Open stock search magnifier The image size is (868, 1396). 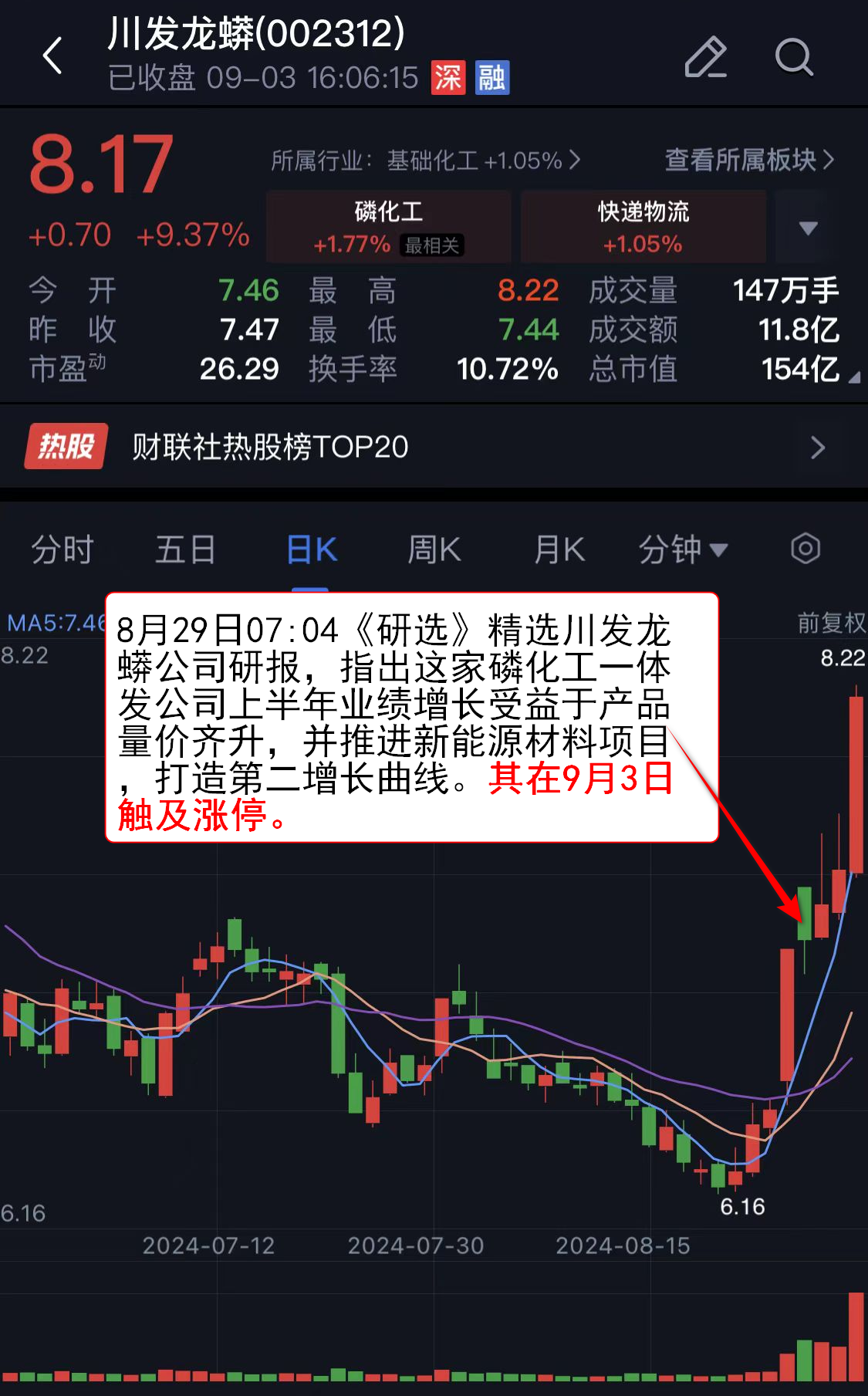click(793, 57)
